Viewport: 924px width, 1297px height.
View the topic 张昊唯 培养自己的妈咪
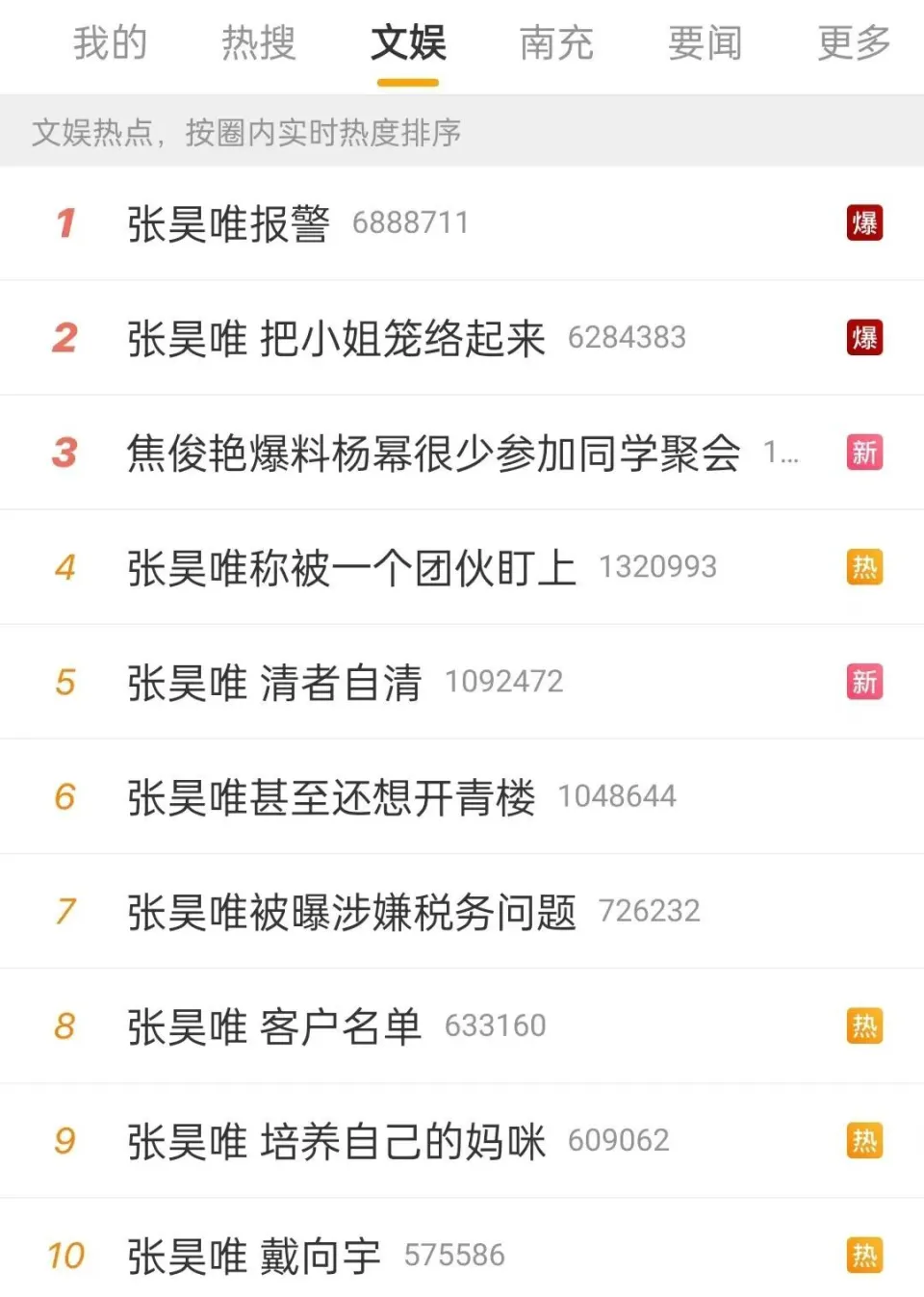(x=336, y=1141)
